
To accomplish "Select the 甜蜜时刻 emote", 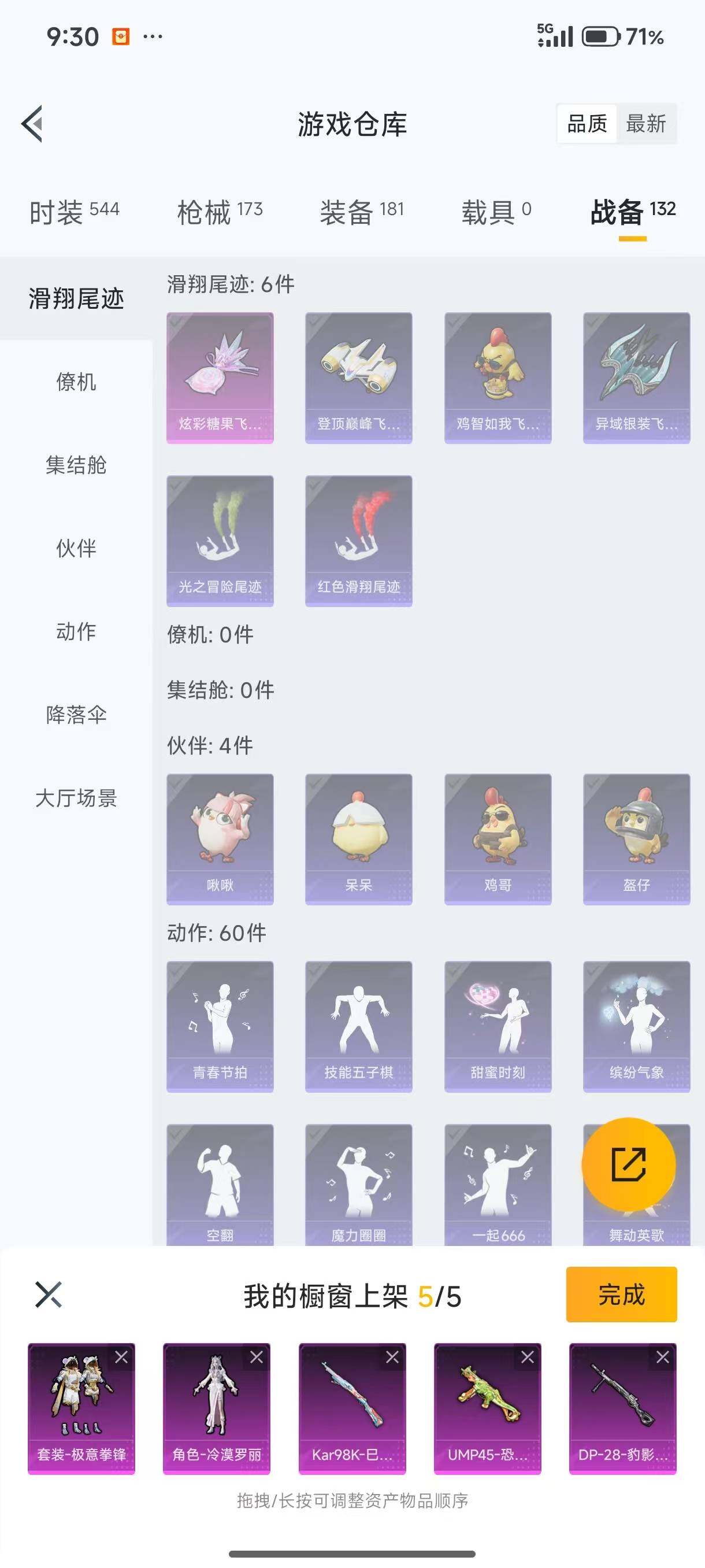I will point(498,1028).
